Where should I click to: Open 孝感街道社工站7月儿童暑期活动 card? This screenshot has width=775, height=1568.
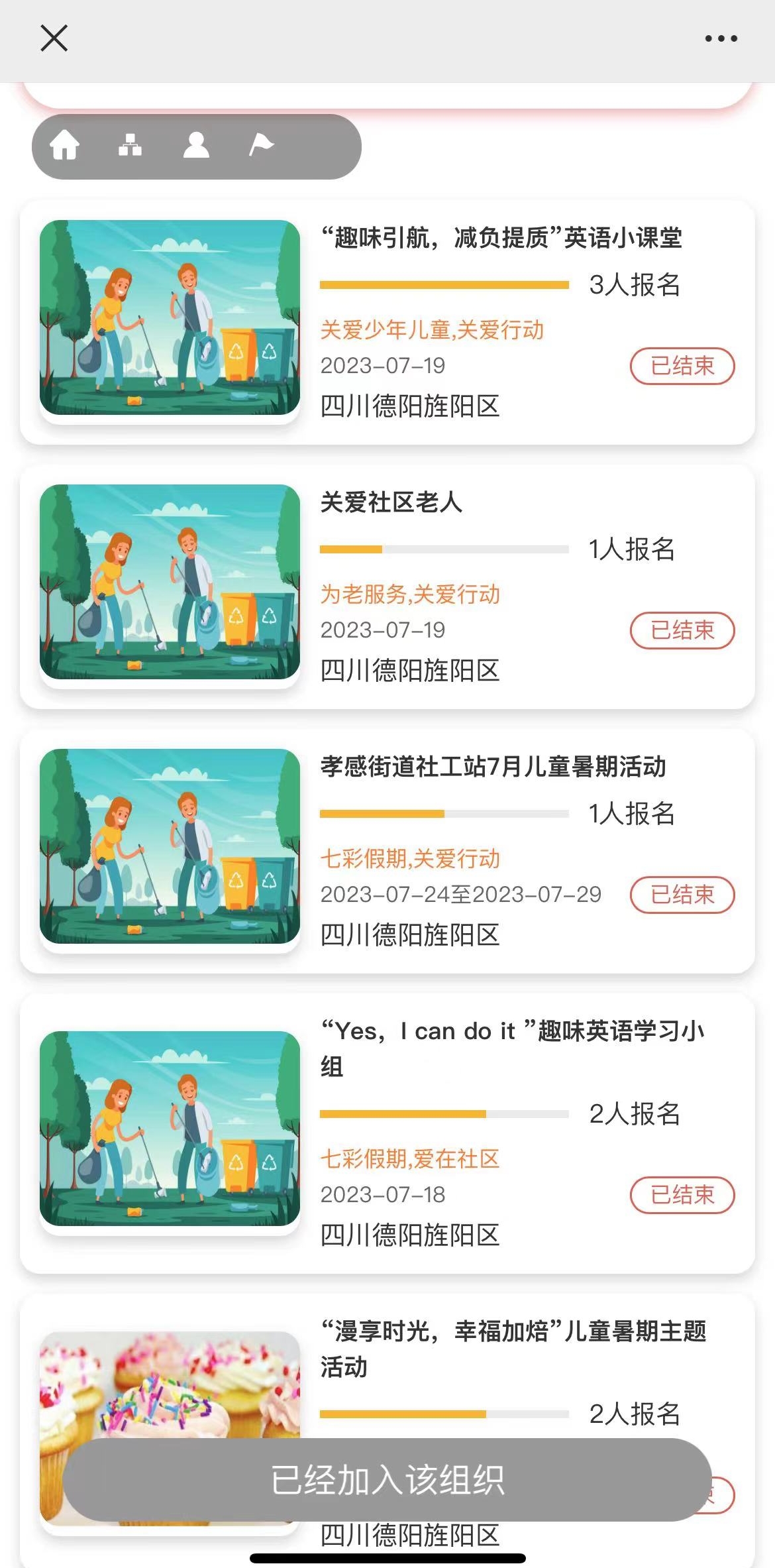493,767
